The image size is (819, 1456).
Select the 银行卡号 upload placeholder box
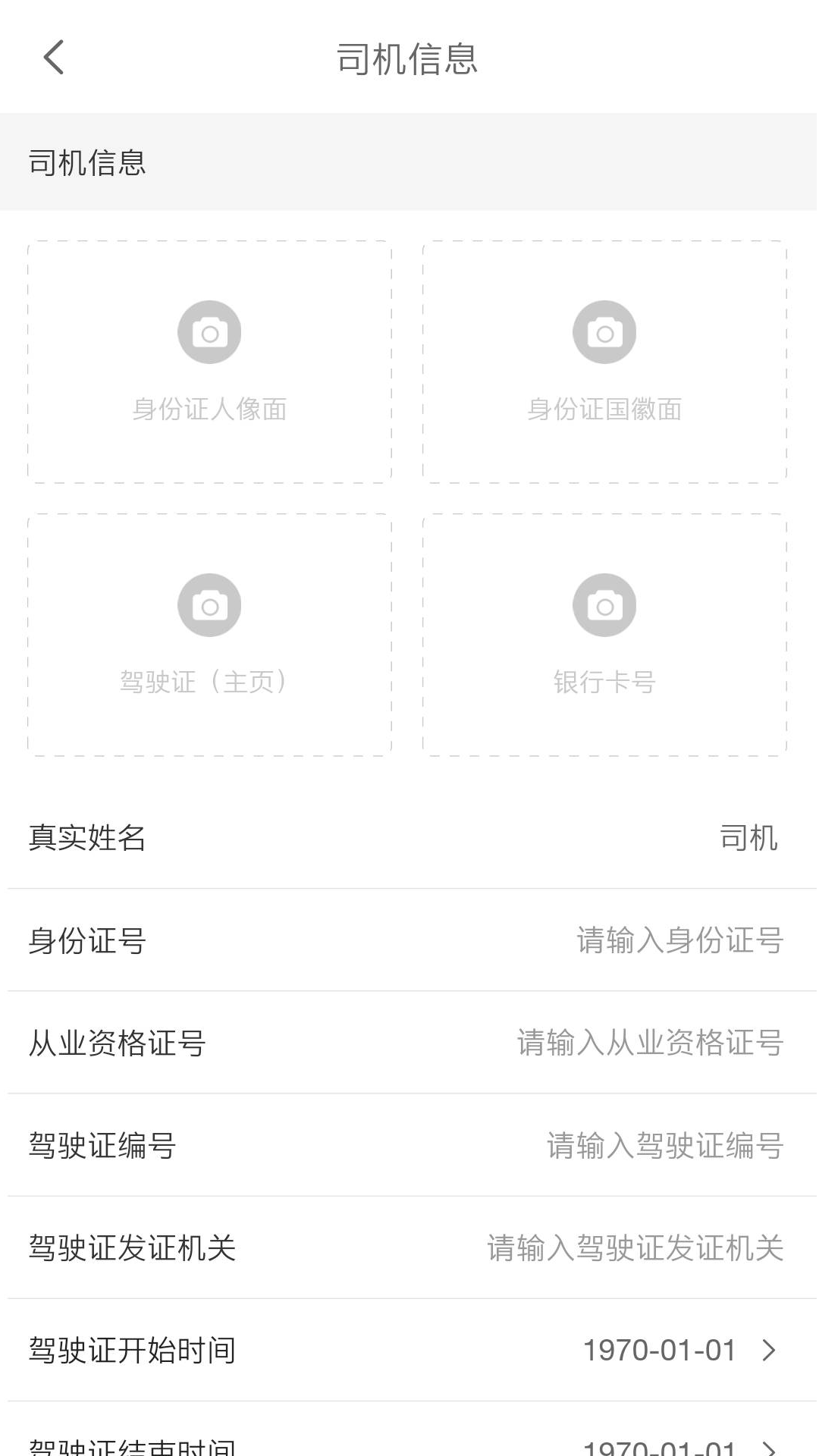point(604,637)
